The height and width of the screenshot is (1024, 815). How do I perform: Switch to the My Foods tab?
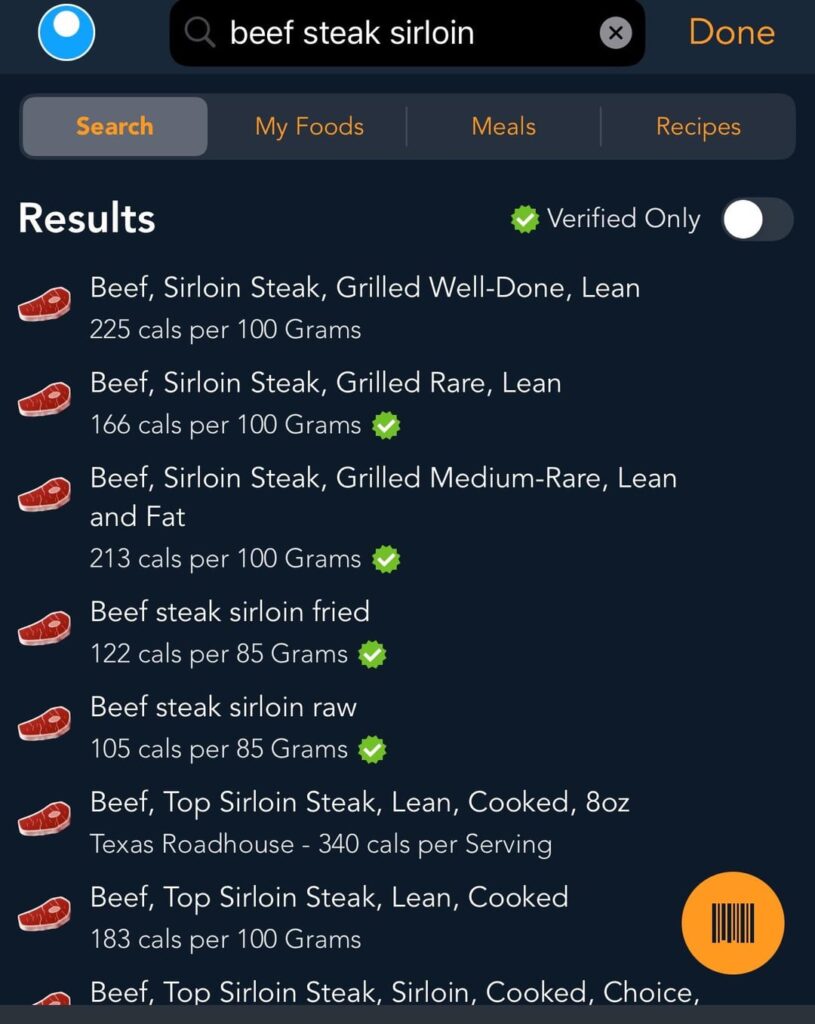coord(308,126)
